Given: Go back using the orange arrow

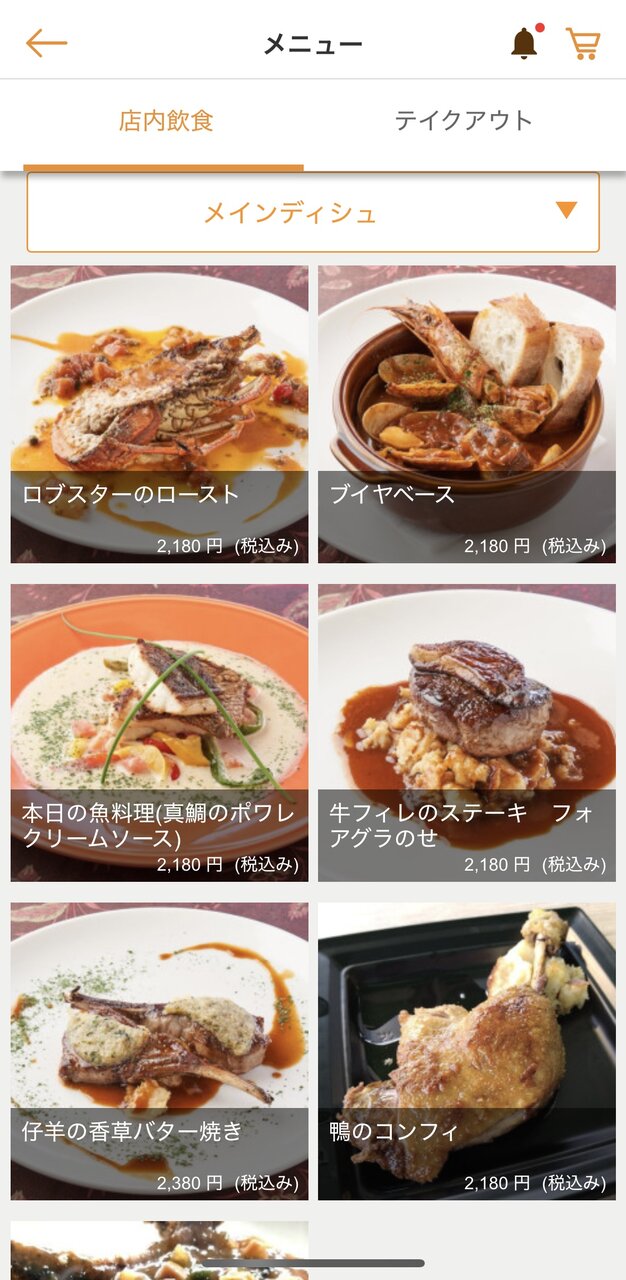Looking at the screenshot, I should [x=46, y=43].
